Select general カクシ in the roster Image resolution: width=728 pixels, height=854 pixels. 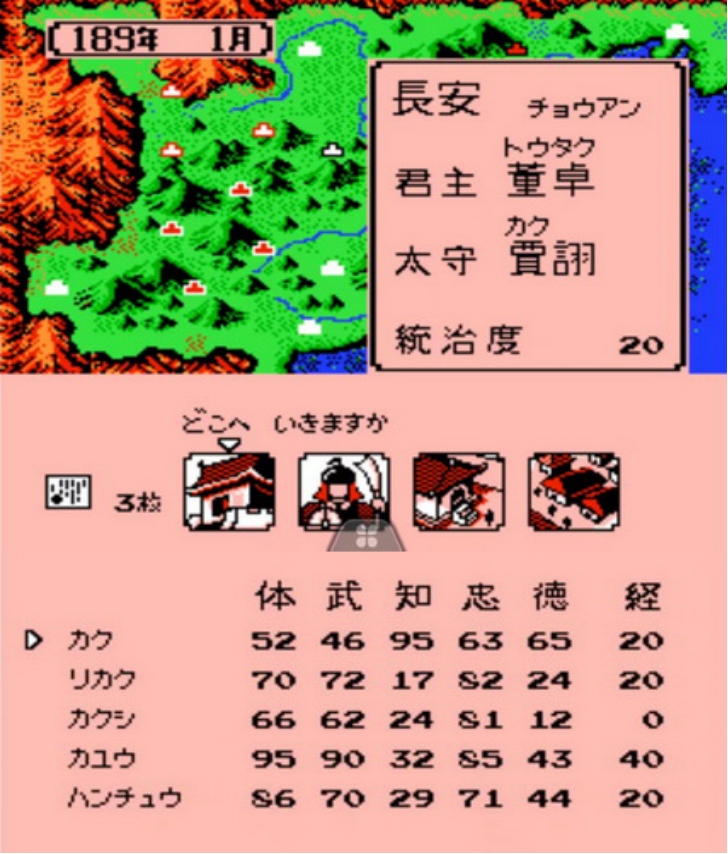101,720
